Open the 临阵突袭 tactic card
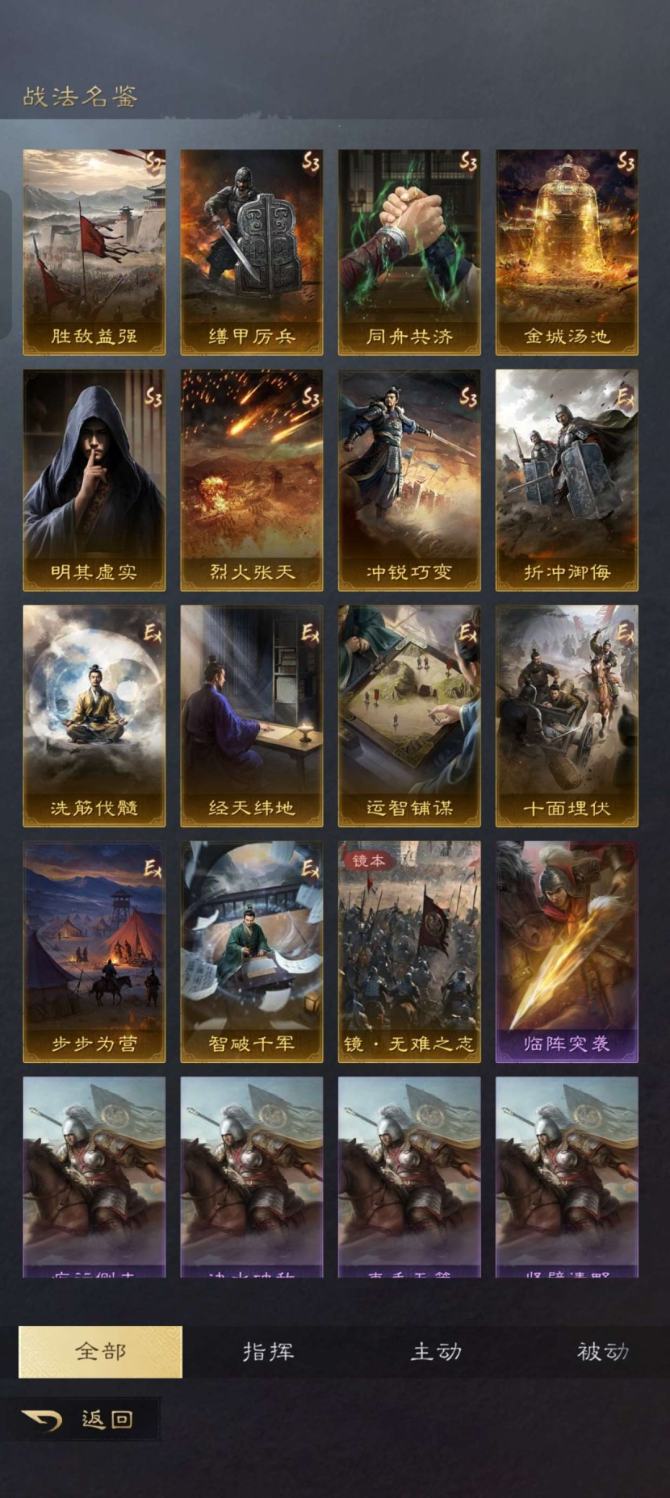670x1498 pixels. [x=566, y=950]
